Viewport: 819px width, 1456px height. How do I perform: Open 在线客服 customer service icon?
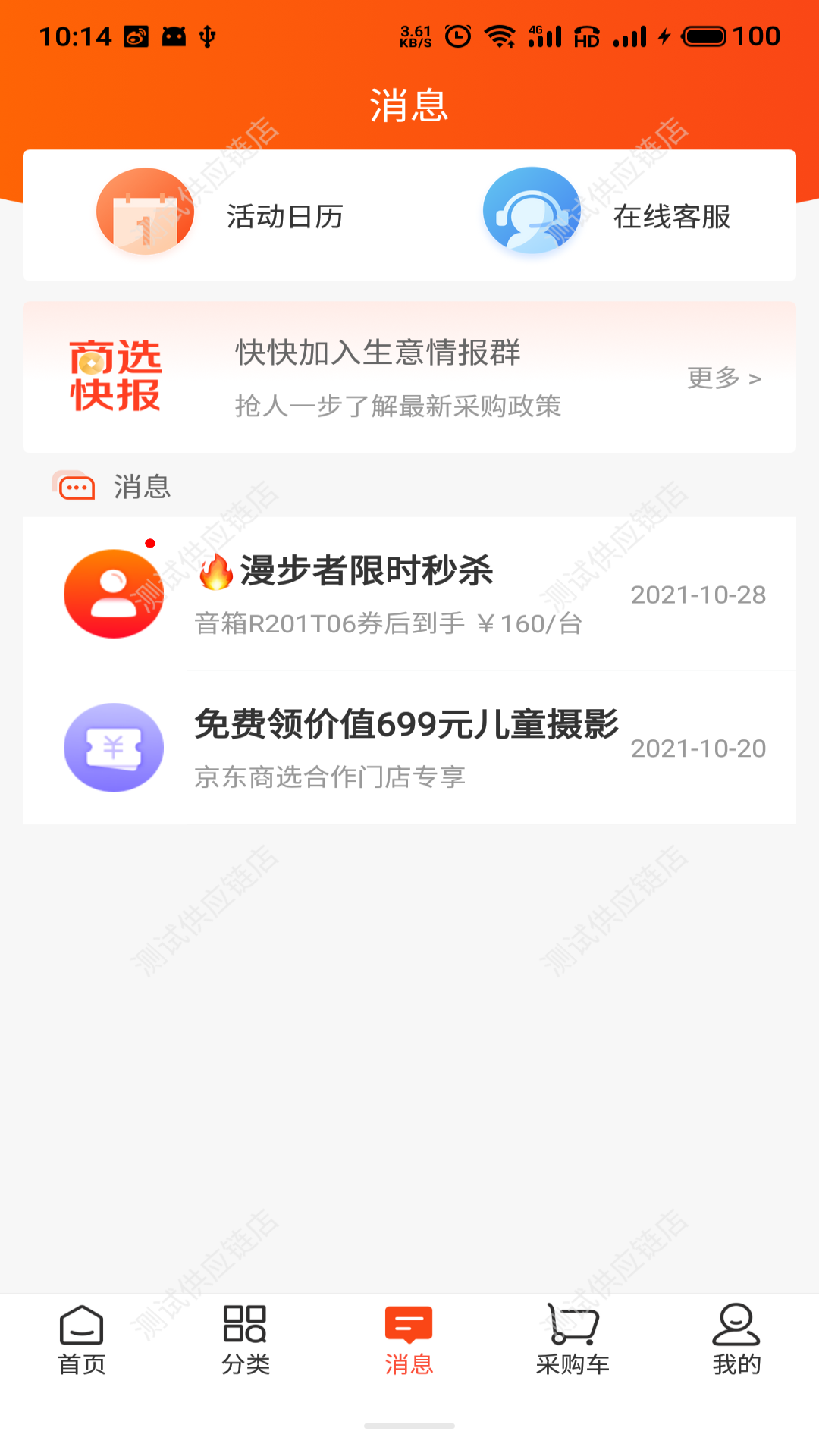531,211
